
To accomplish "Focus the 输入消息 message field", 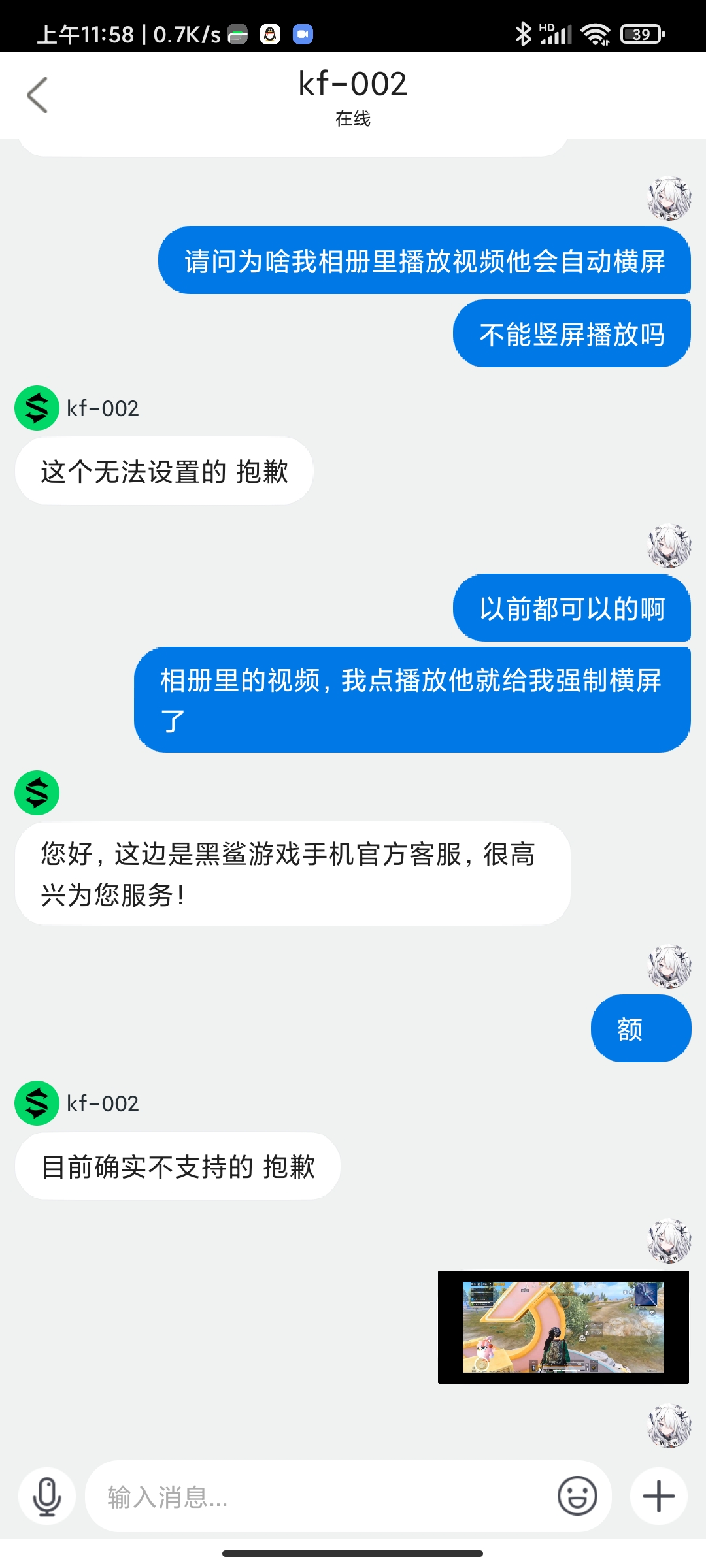I will 320,1496.
